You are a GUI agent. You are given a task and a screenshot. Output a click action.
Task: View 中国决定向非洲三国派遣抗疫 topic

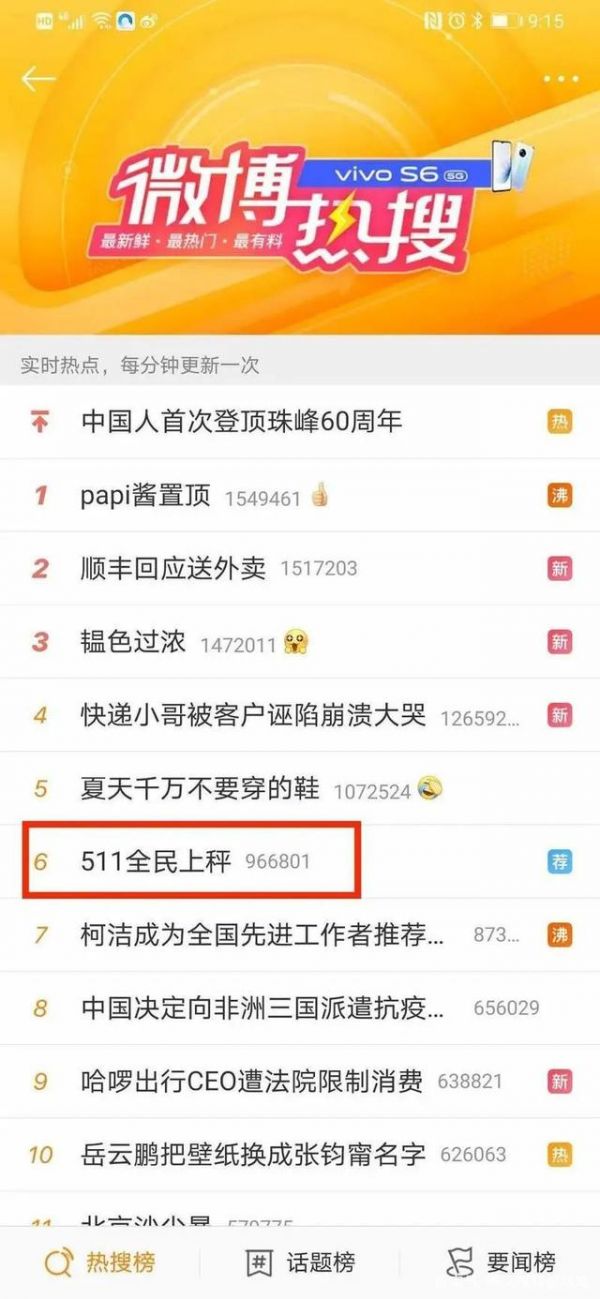coord(262,1008)
